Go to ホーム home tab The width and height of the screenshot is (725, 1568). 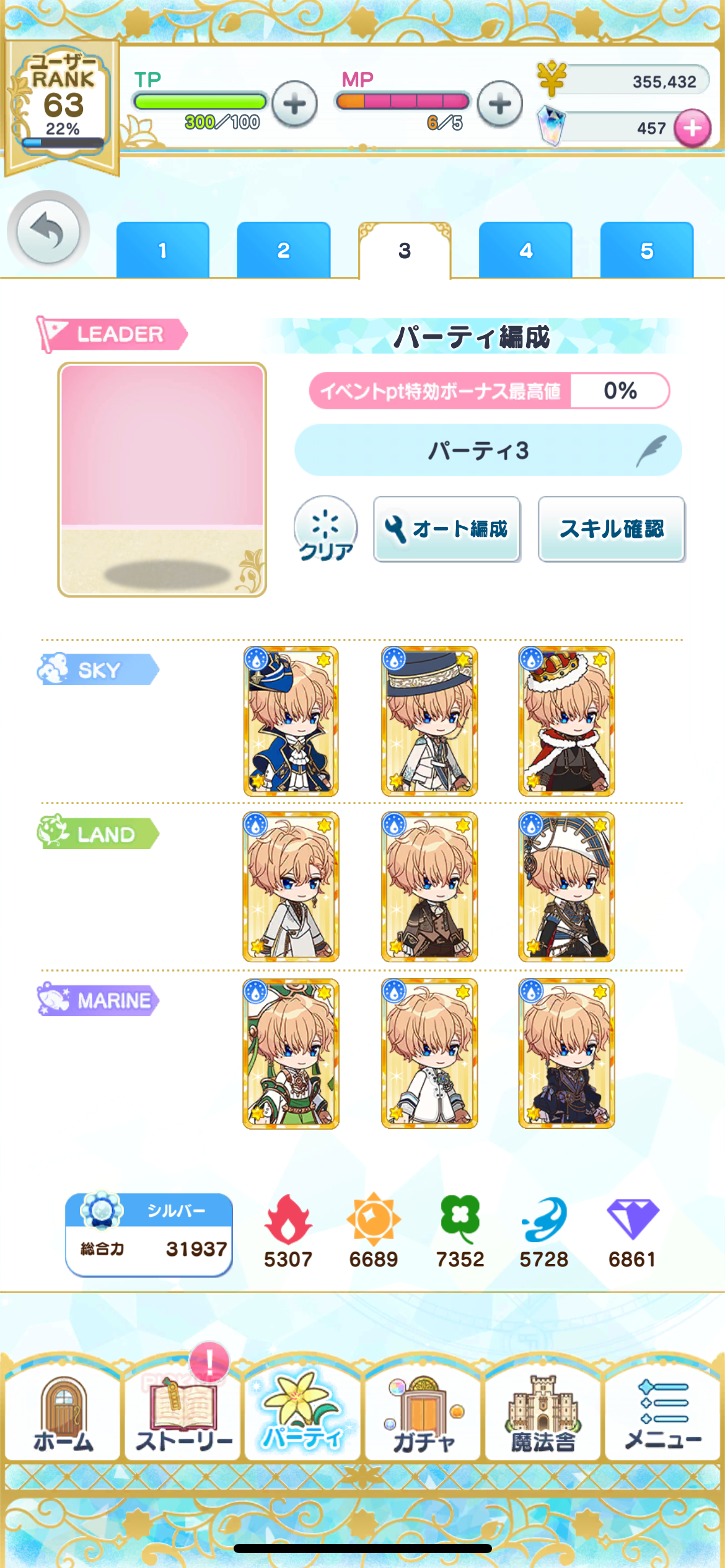click(63, 1415)
